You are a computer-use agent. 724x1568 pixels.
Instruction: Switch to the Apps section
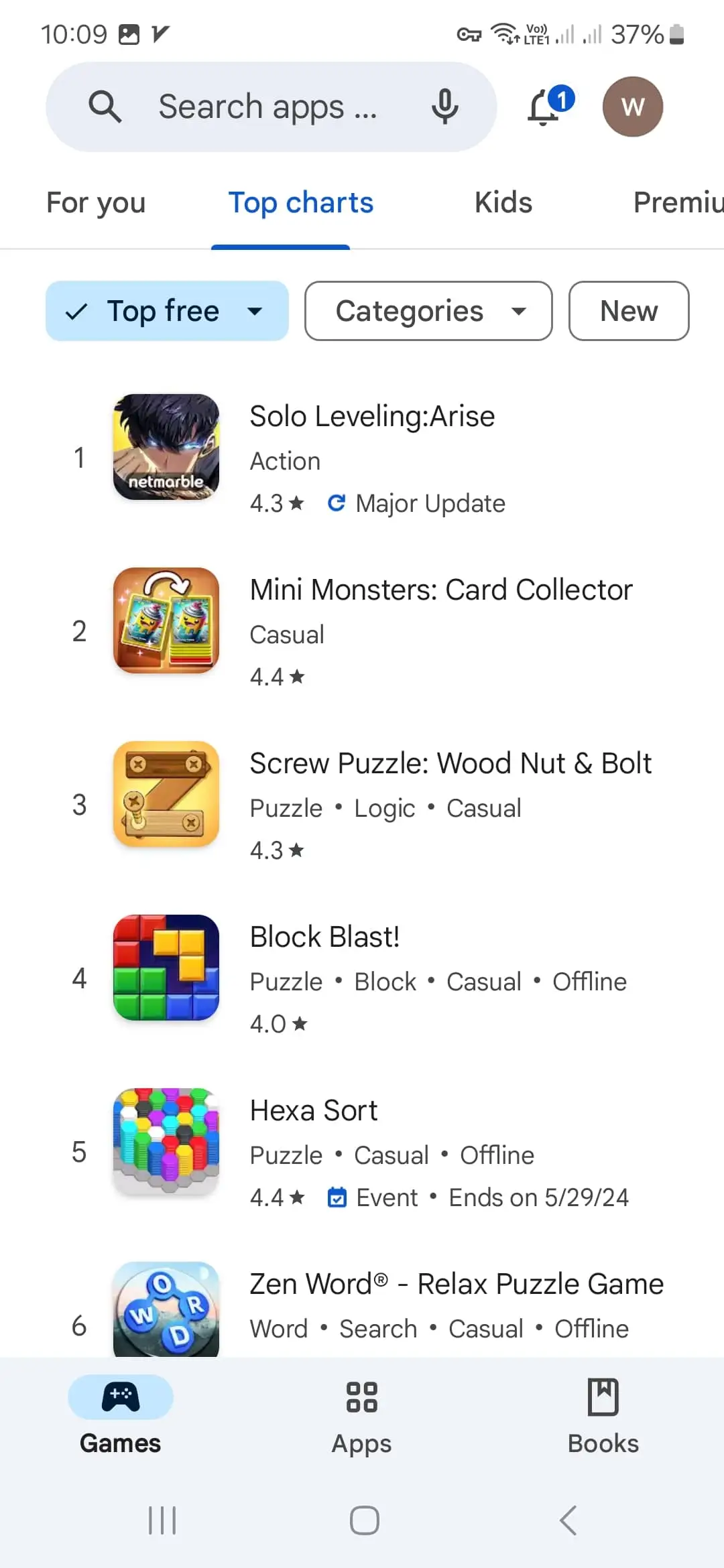pyautogui.click(x=361, y=1415)
